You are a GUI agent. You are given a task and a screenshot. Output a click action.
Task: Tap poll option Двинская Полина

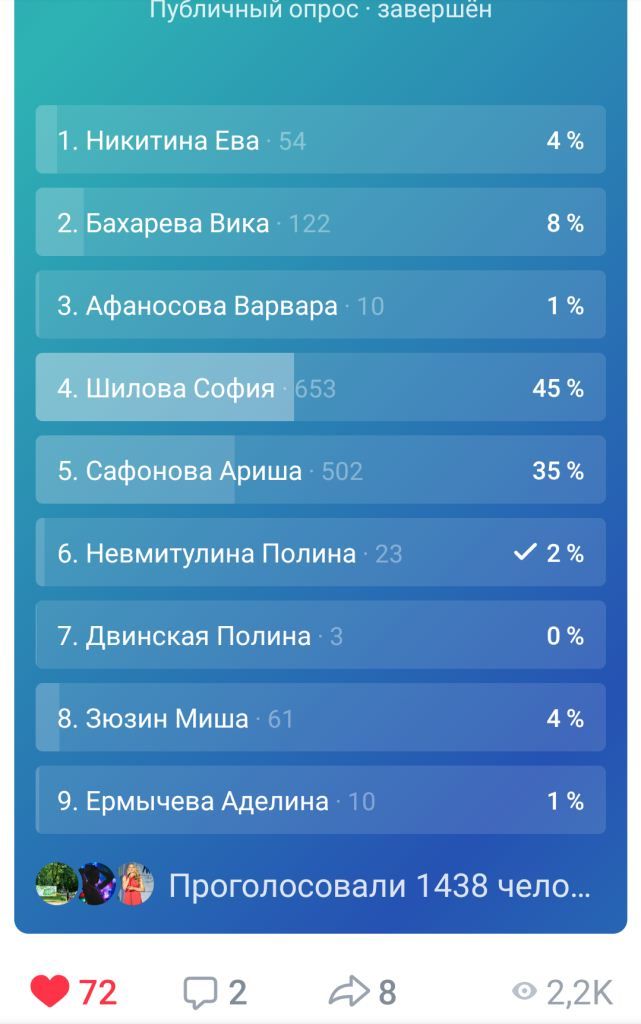pyautogui.click(x=320, y=635)
